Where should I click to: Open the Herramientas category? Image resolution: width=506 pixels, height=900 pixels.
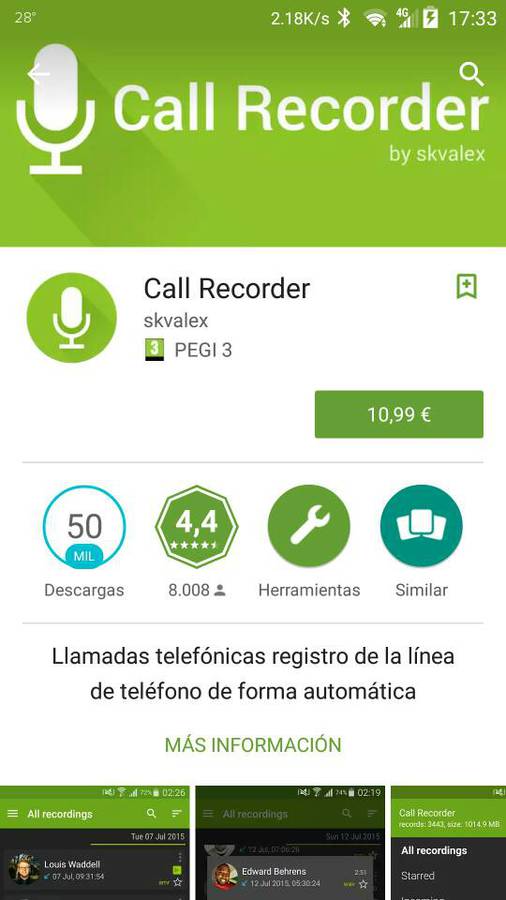click(309, 526)
